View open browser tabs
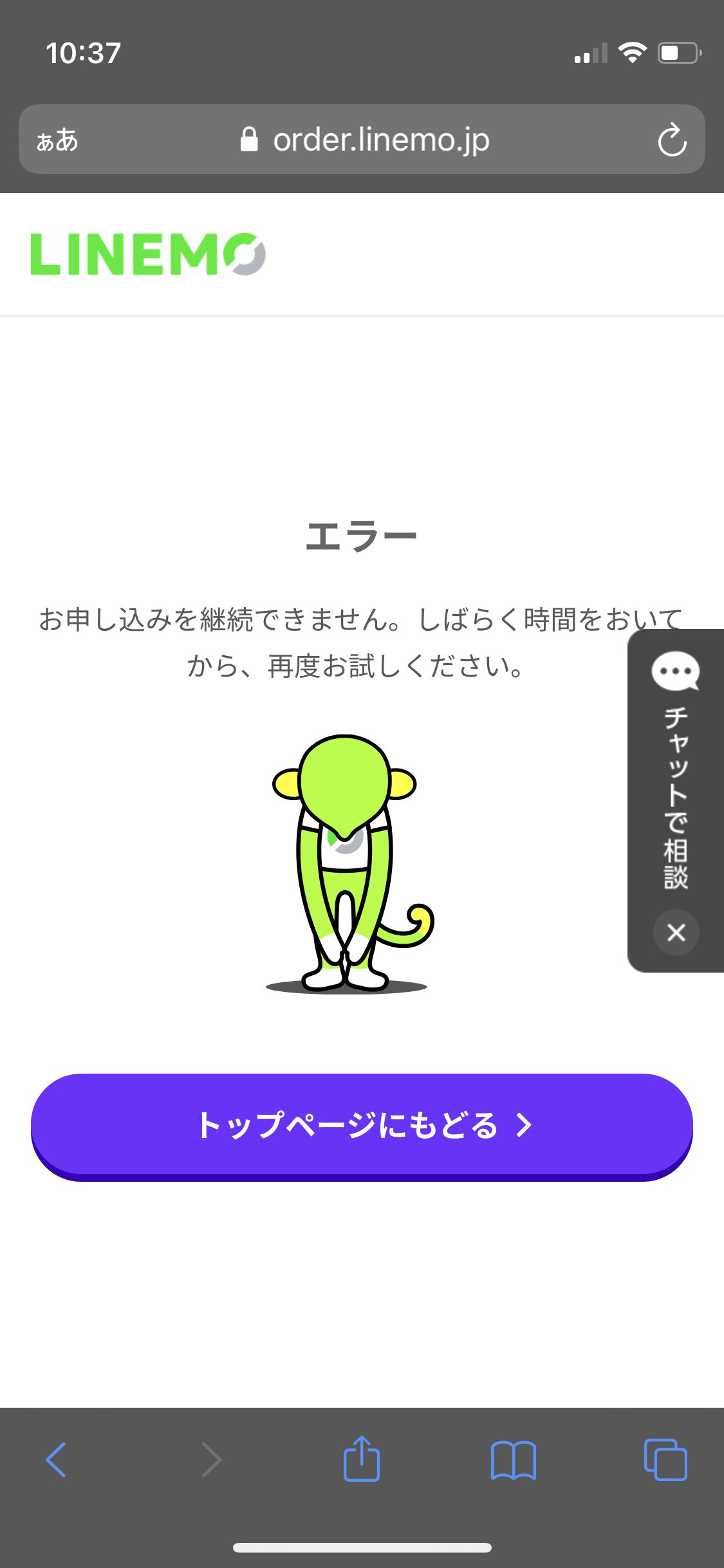Viewport: 724px width, 1568px height. click(665, 1459)
